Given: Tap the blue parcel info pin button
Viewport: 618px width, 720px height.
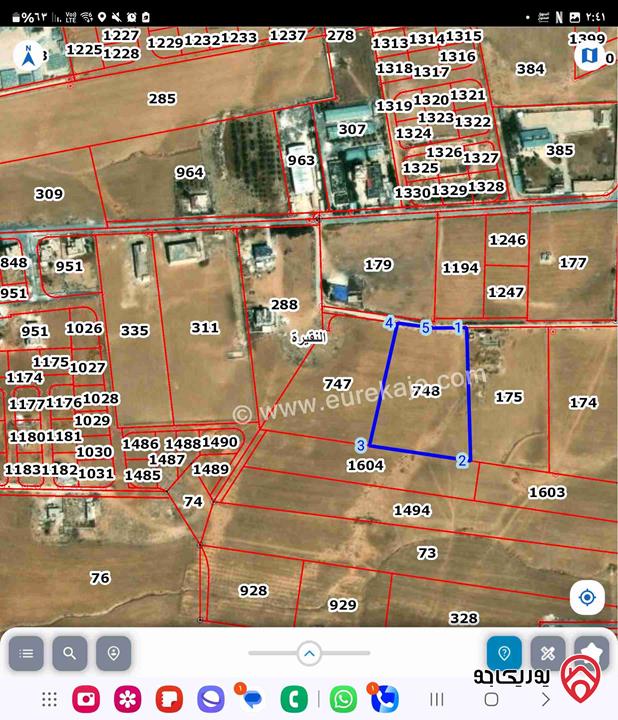Looking at the screenshot, I should [504, 654].
